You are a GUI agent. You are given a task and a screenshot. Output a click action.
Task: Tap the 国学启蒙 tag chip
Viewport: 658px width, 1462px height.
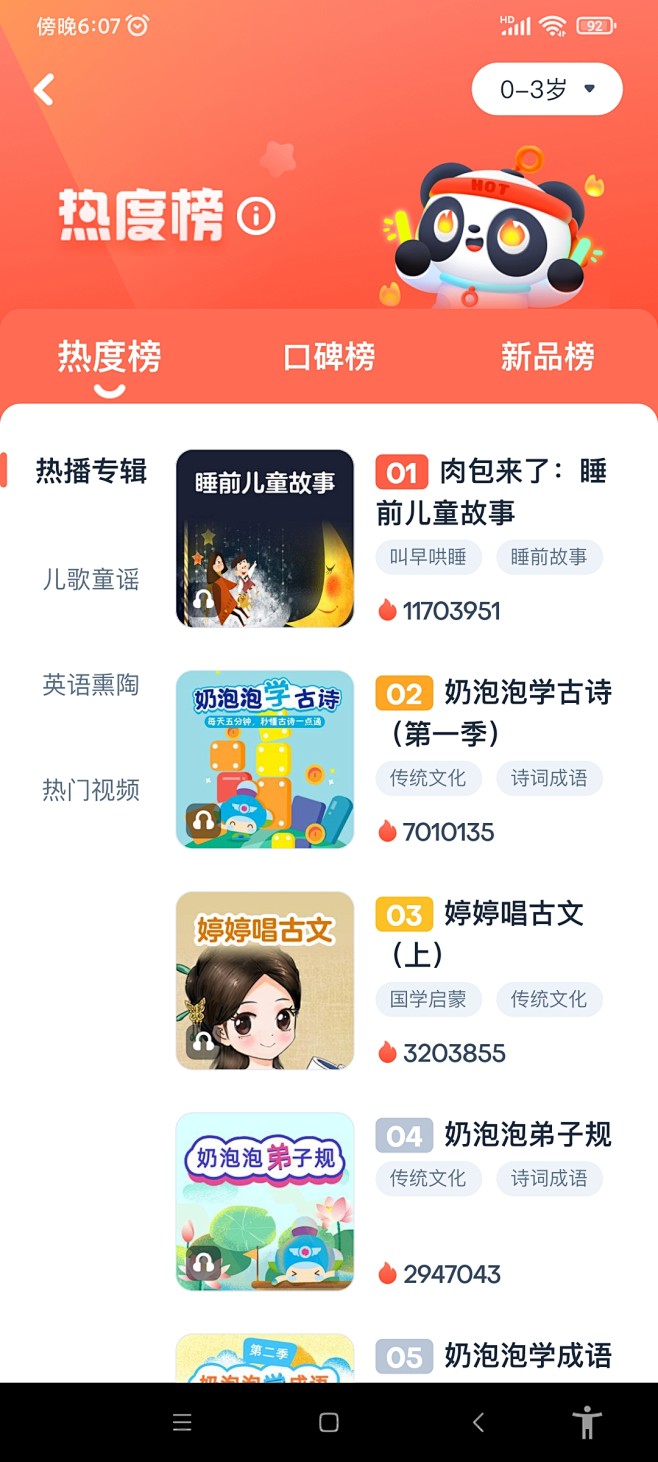pos(428,999)
